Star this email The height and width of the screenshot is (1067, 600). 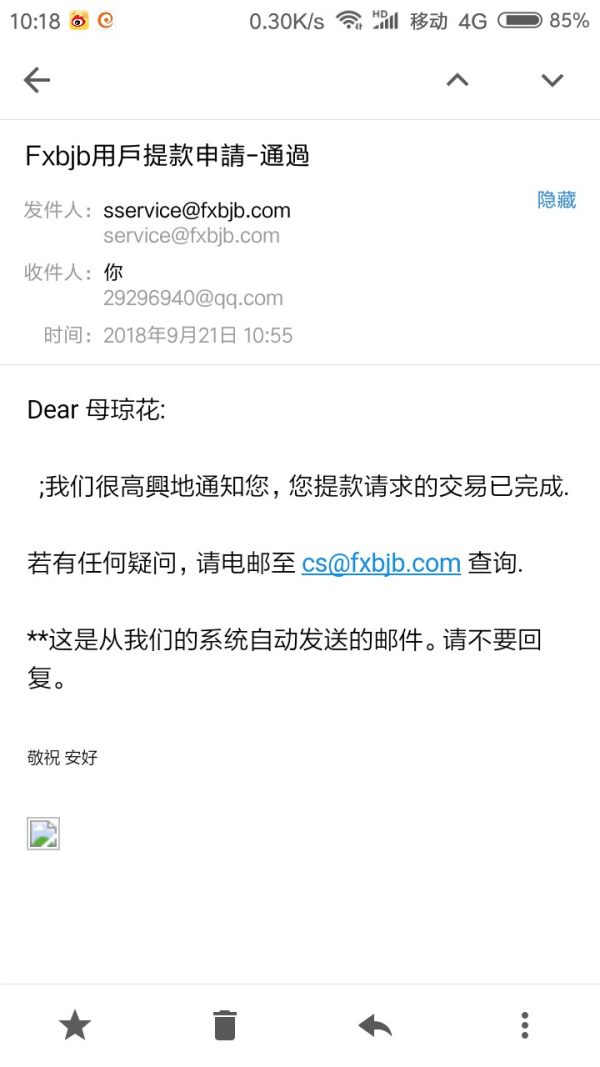point(75,1024)
